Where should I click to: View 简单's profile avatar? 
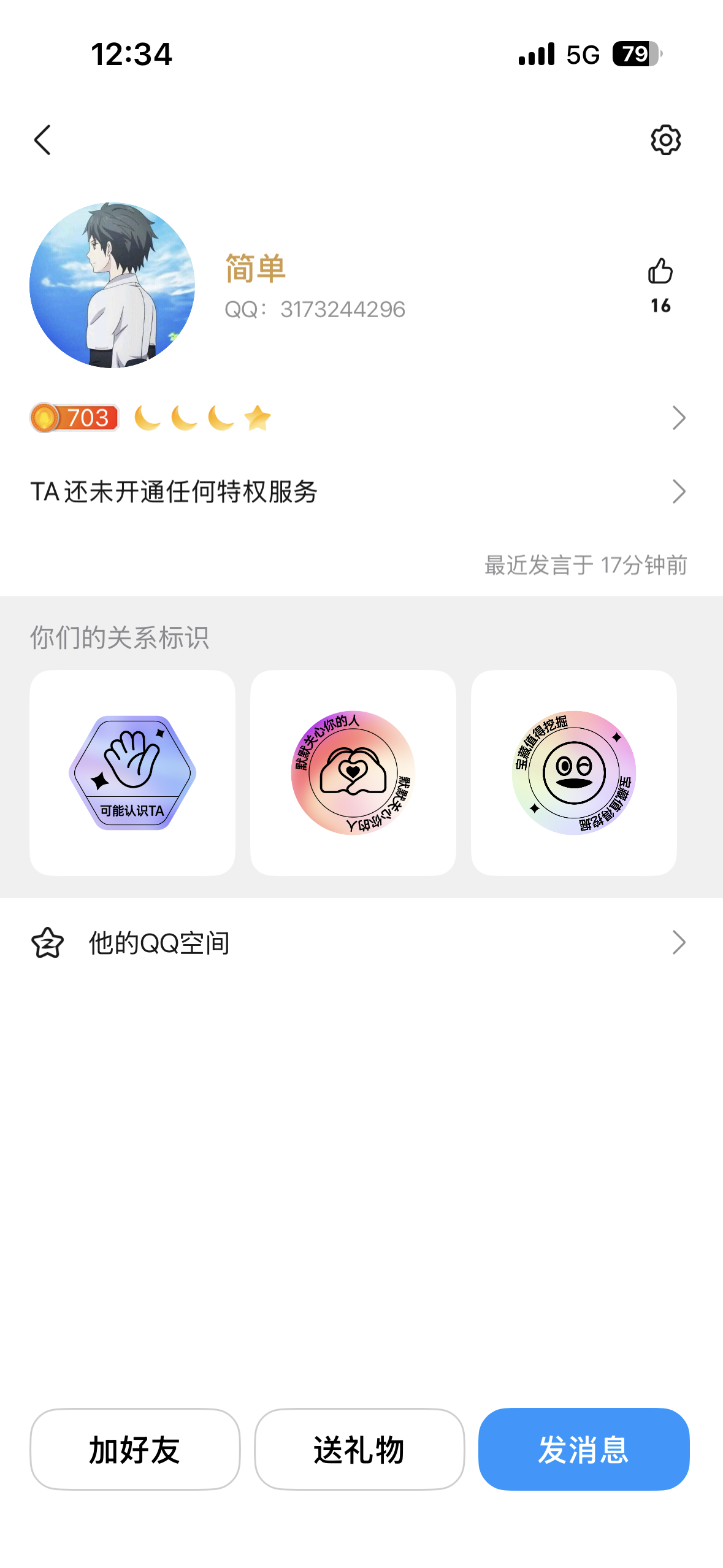[x=112, y=285]
